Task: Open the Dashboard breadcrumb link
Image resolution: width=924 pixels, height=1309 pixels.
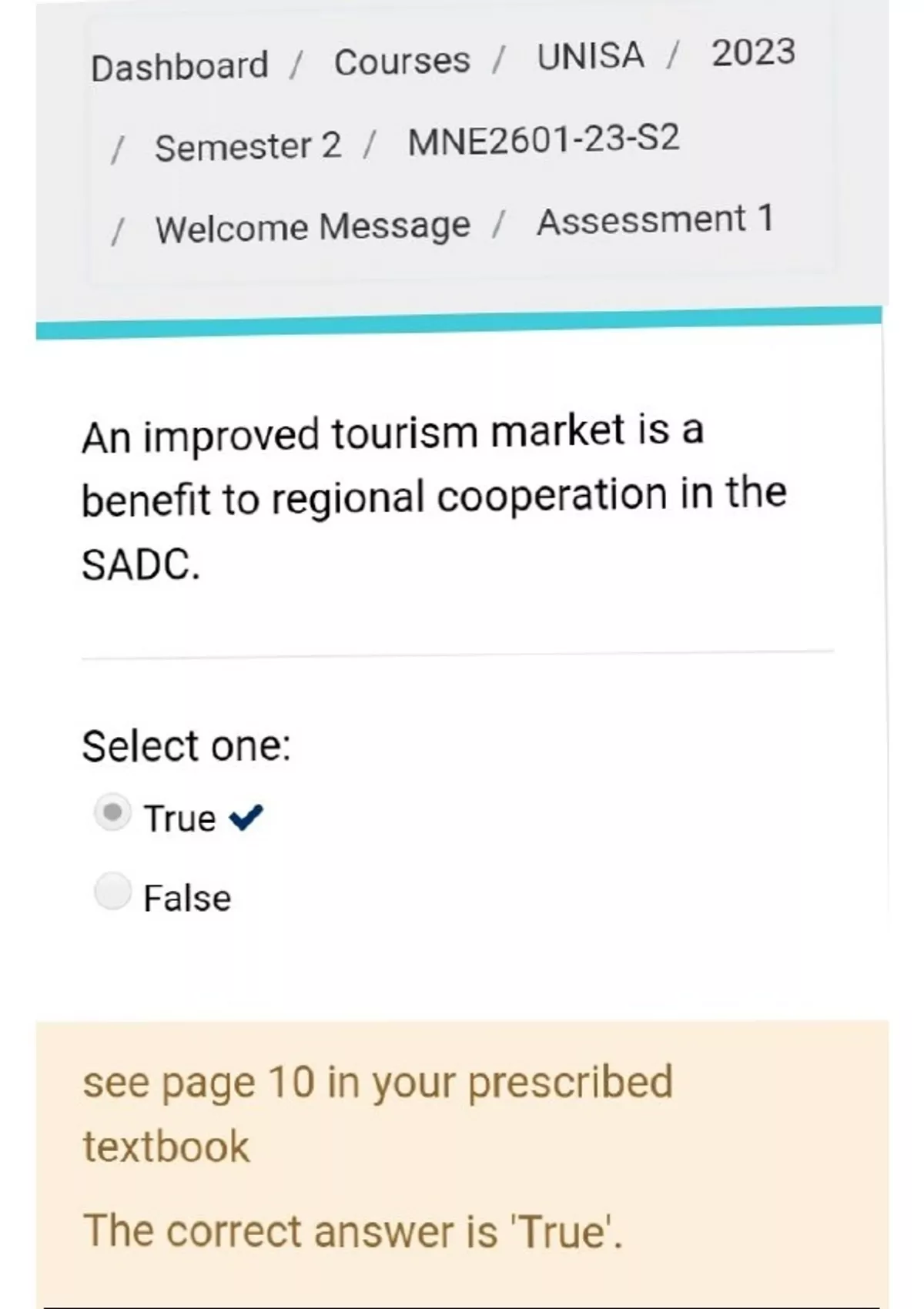Action: (x=179, y=66)
